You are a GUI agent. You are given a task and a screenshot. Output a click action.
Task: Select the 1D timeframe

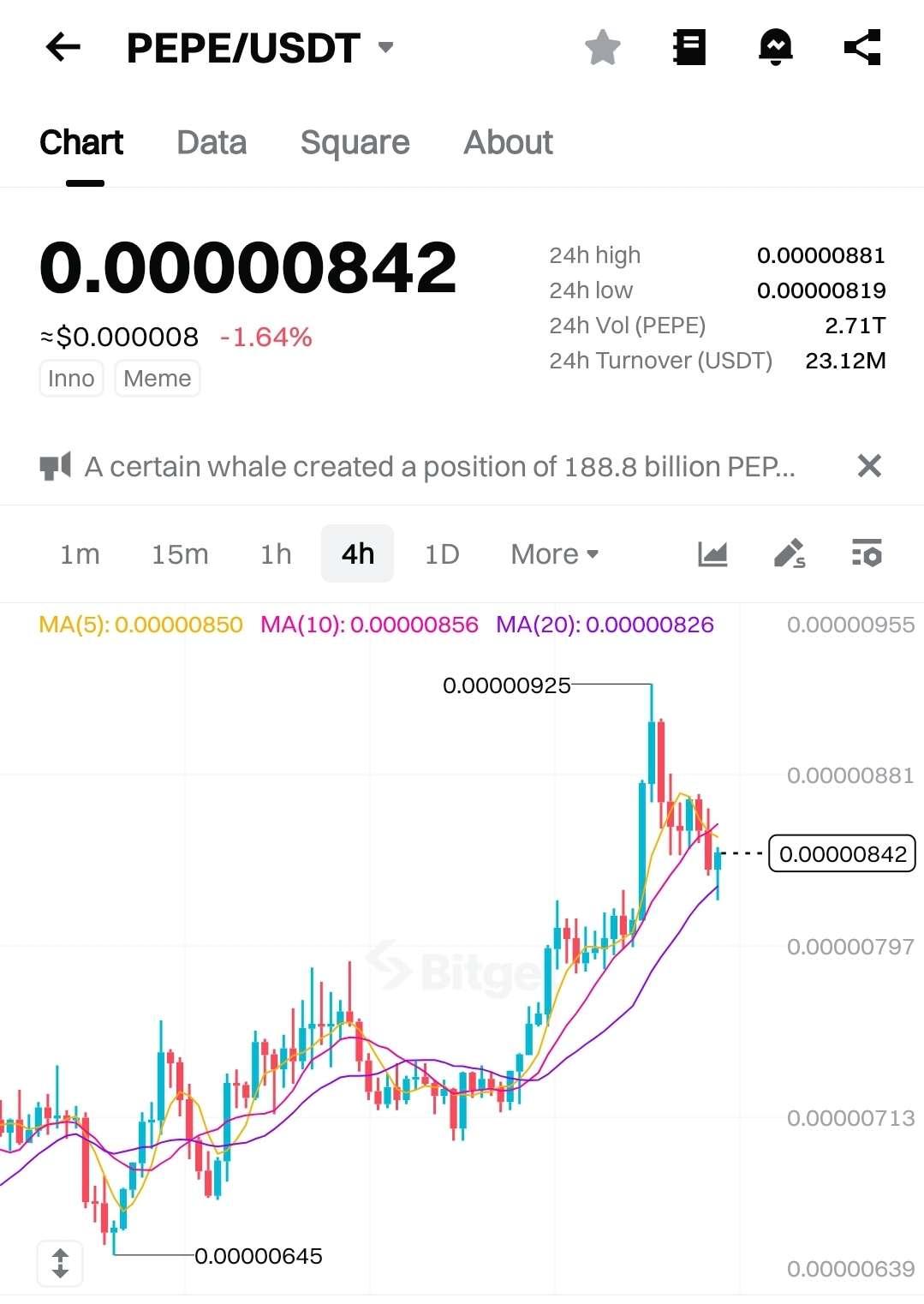[442, 554]
